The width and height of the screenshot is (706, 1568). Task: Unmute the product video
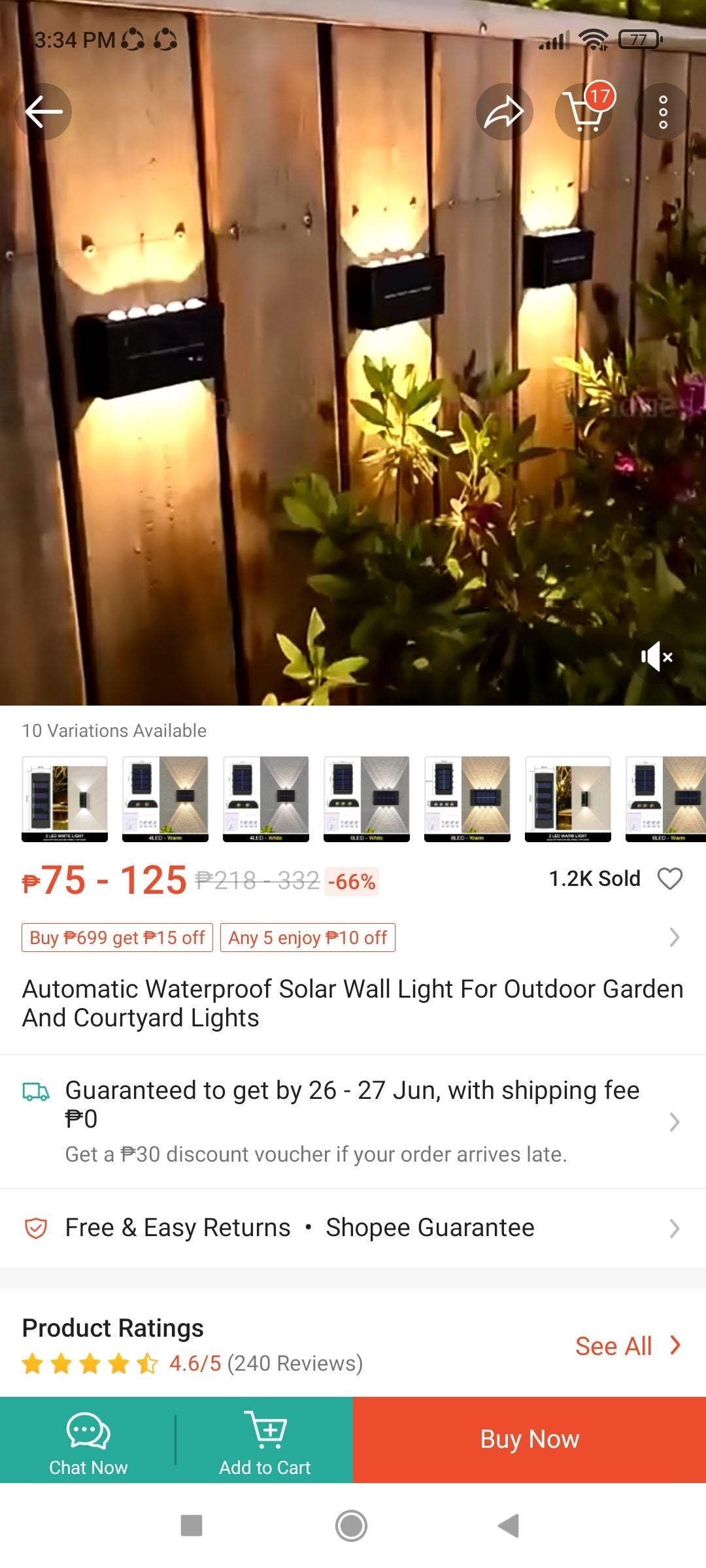656,657
